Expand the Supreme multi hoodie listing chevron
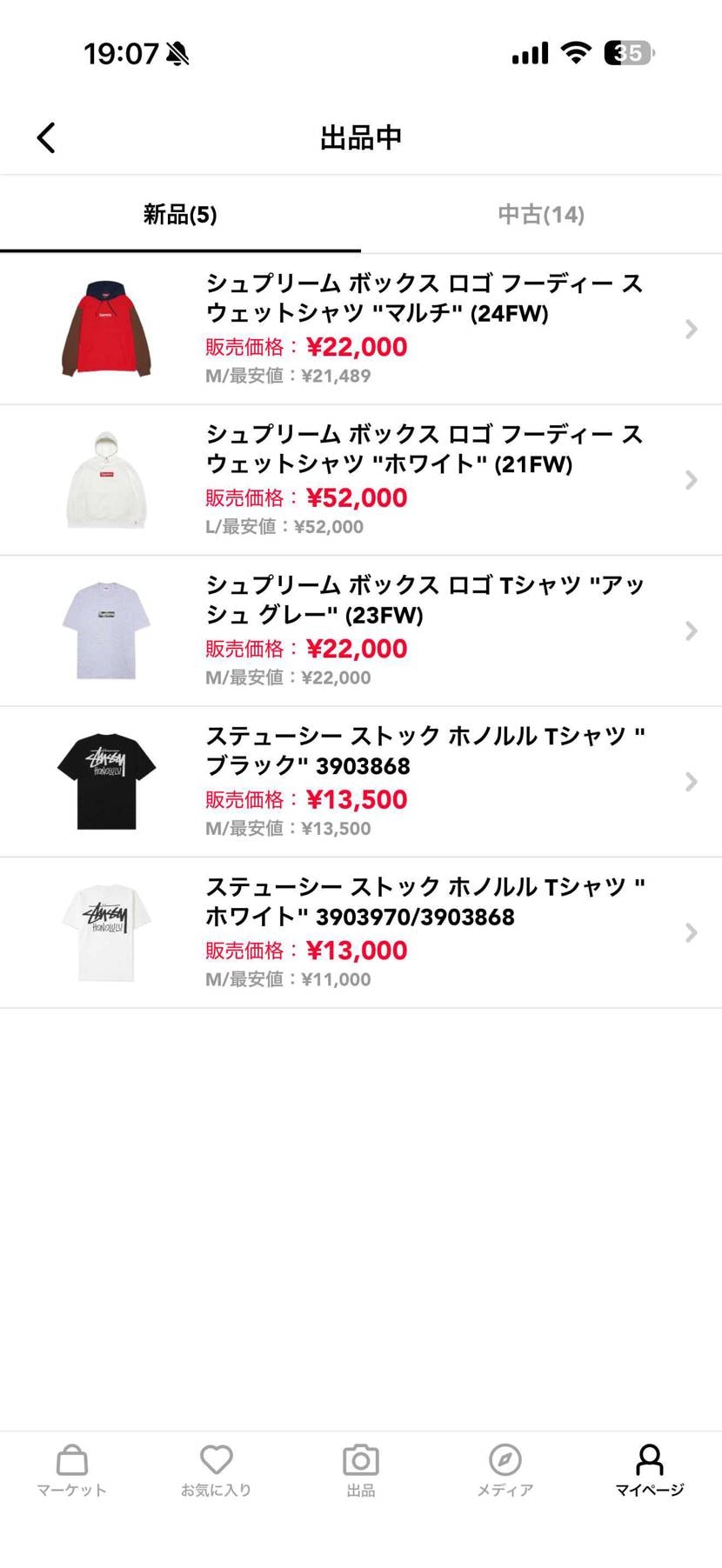This screenshot has width=722, height=1568. (692, 329)
